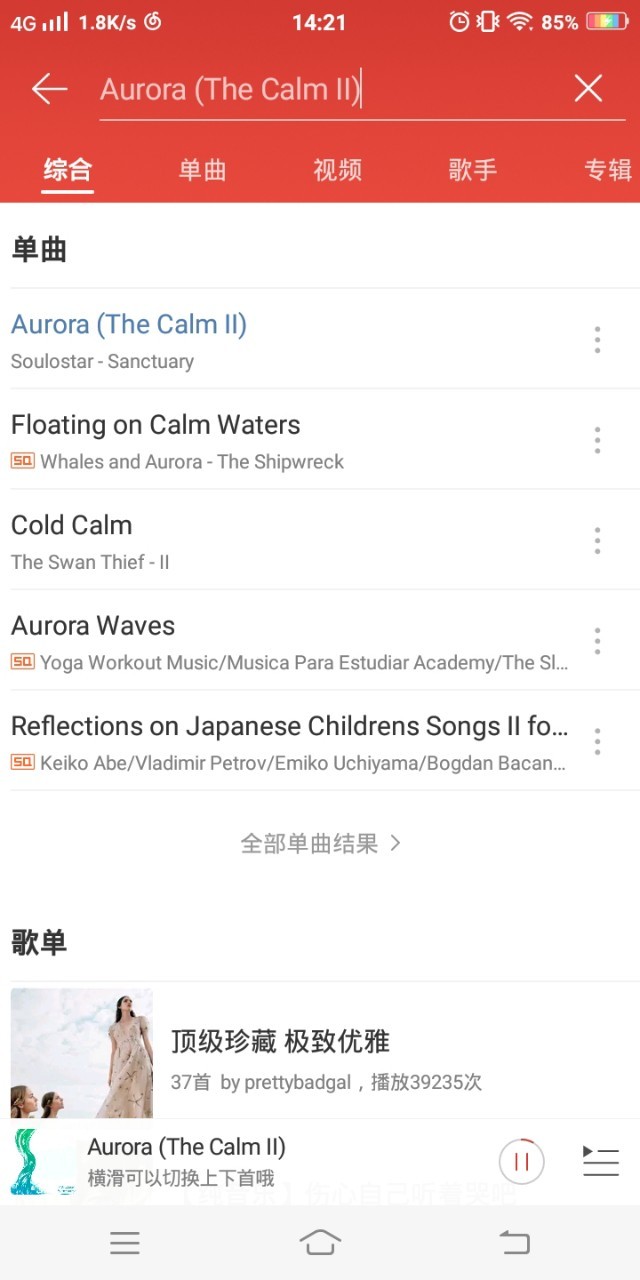Viewport: 640px width, 1280px height.
Task: Open more options for Aurora (The Calm II)
Action: [x=597, y=340]
